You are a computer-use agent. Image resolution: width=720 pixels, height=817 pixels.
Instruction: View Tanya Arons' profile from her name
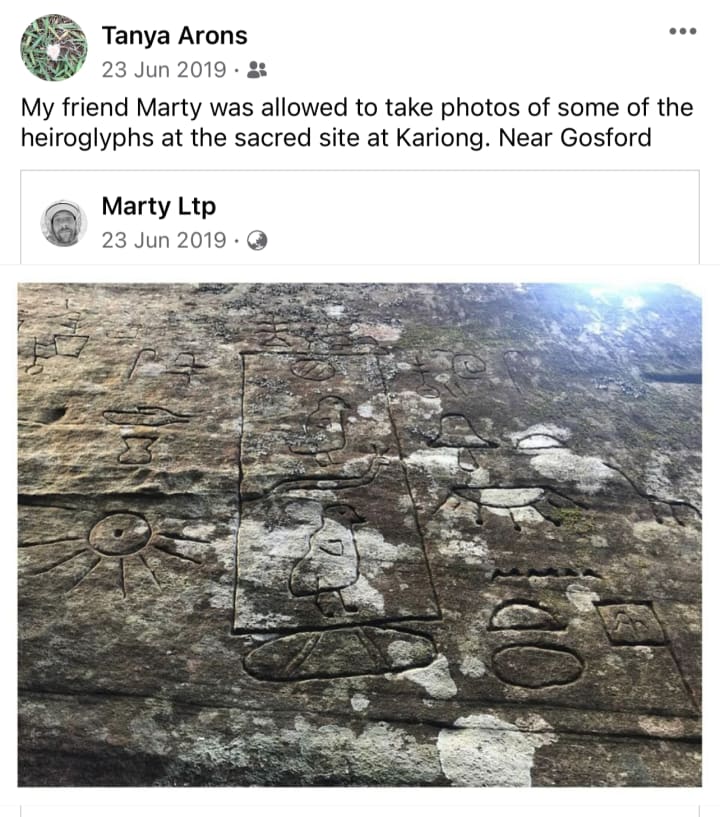point(174,36)
